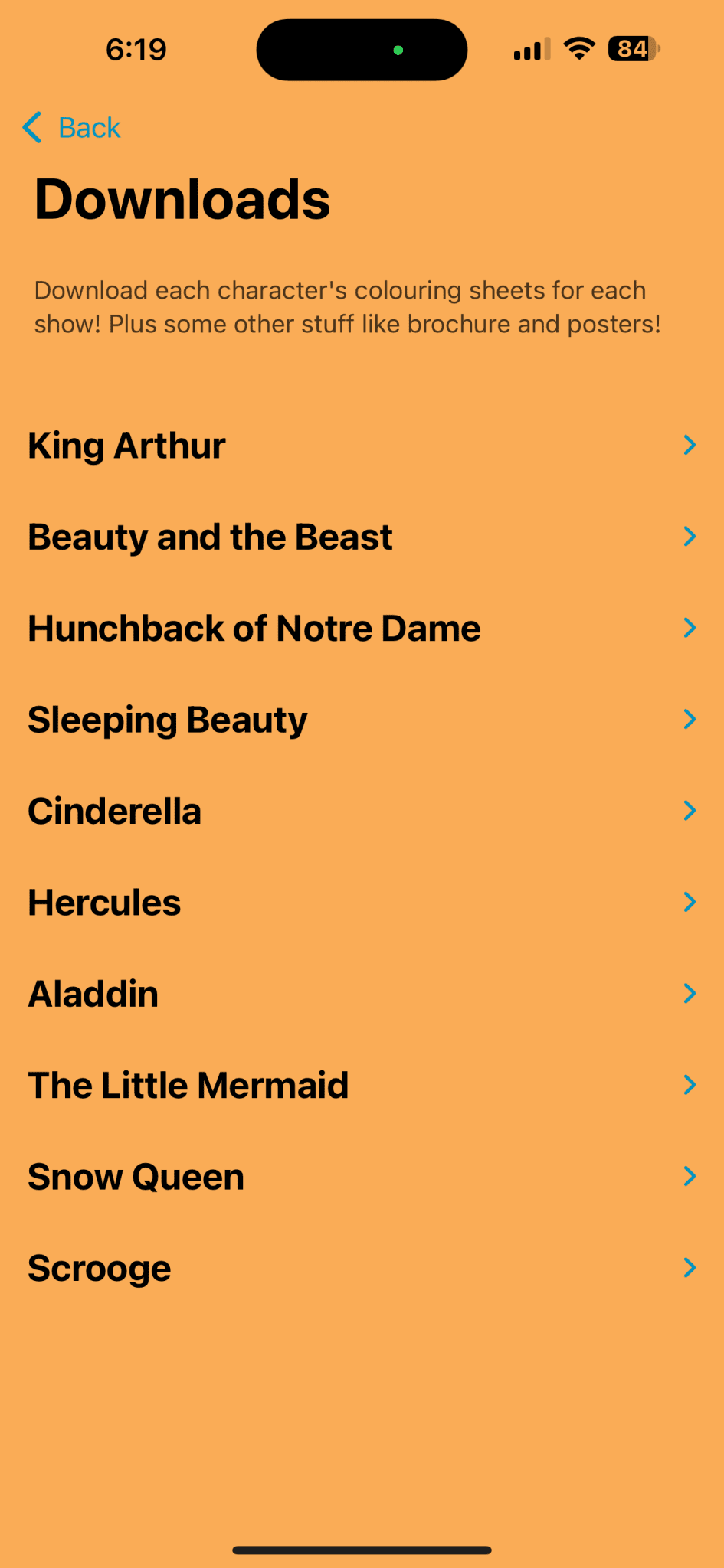Image resolution: width=724 pixels, height=1568 pixels.
Task: Open the Cinderella colouring sheets
Action: click(114, 810)
